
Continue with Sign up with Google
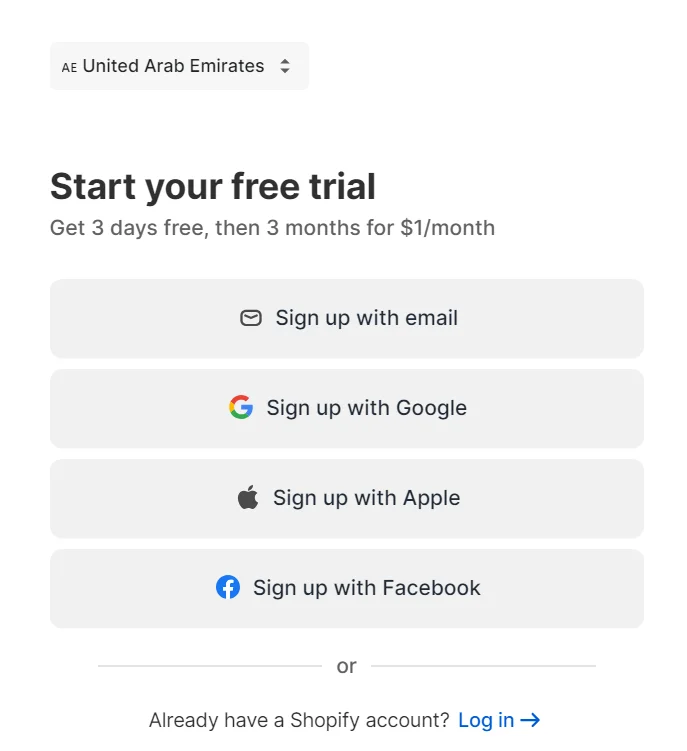(347, 408)
